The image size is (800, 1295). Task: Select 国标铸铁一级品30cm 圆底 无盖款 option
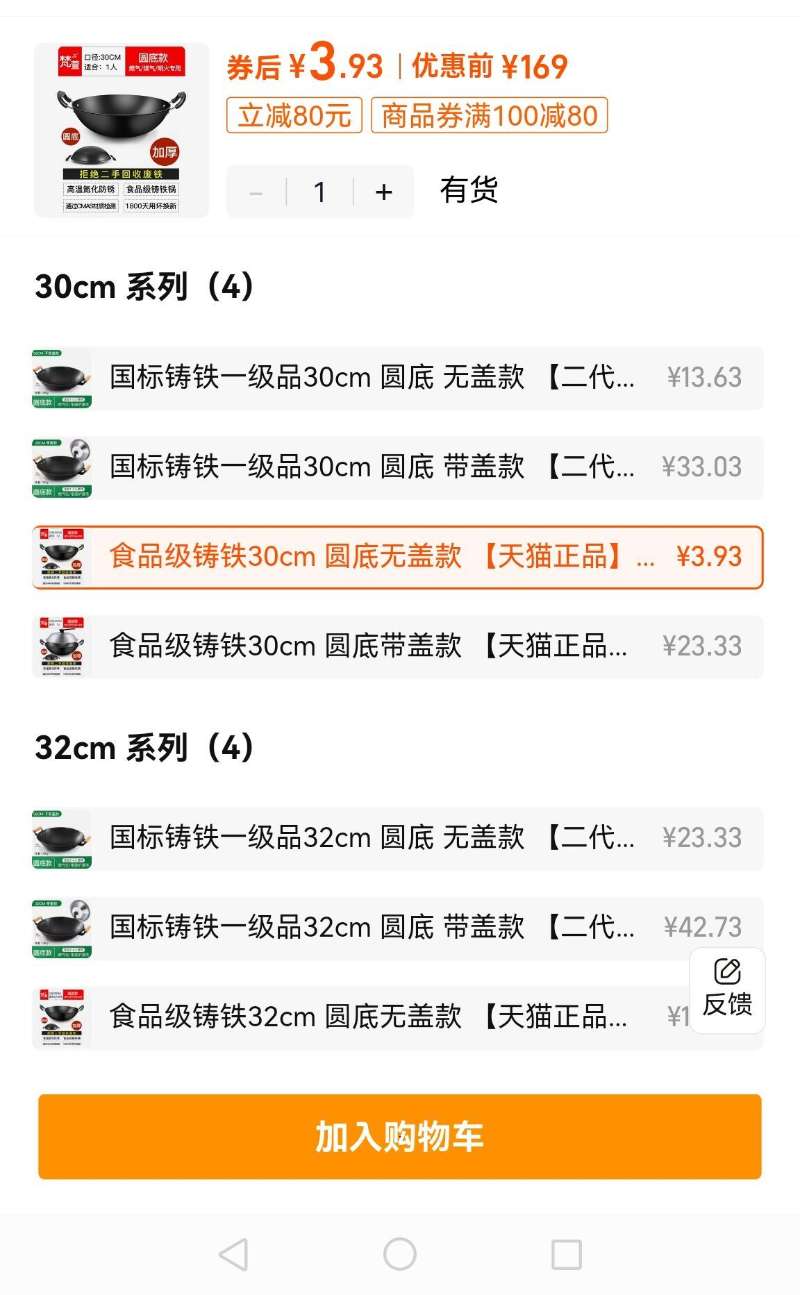pyautogui.click(x=400, y=378)
